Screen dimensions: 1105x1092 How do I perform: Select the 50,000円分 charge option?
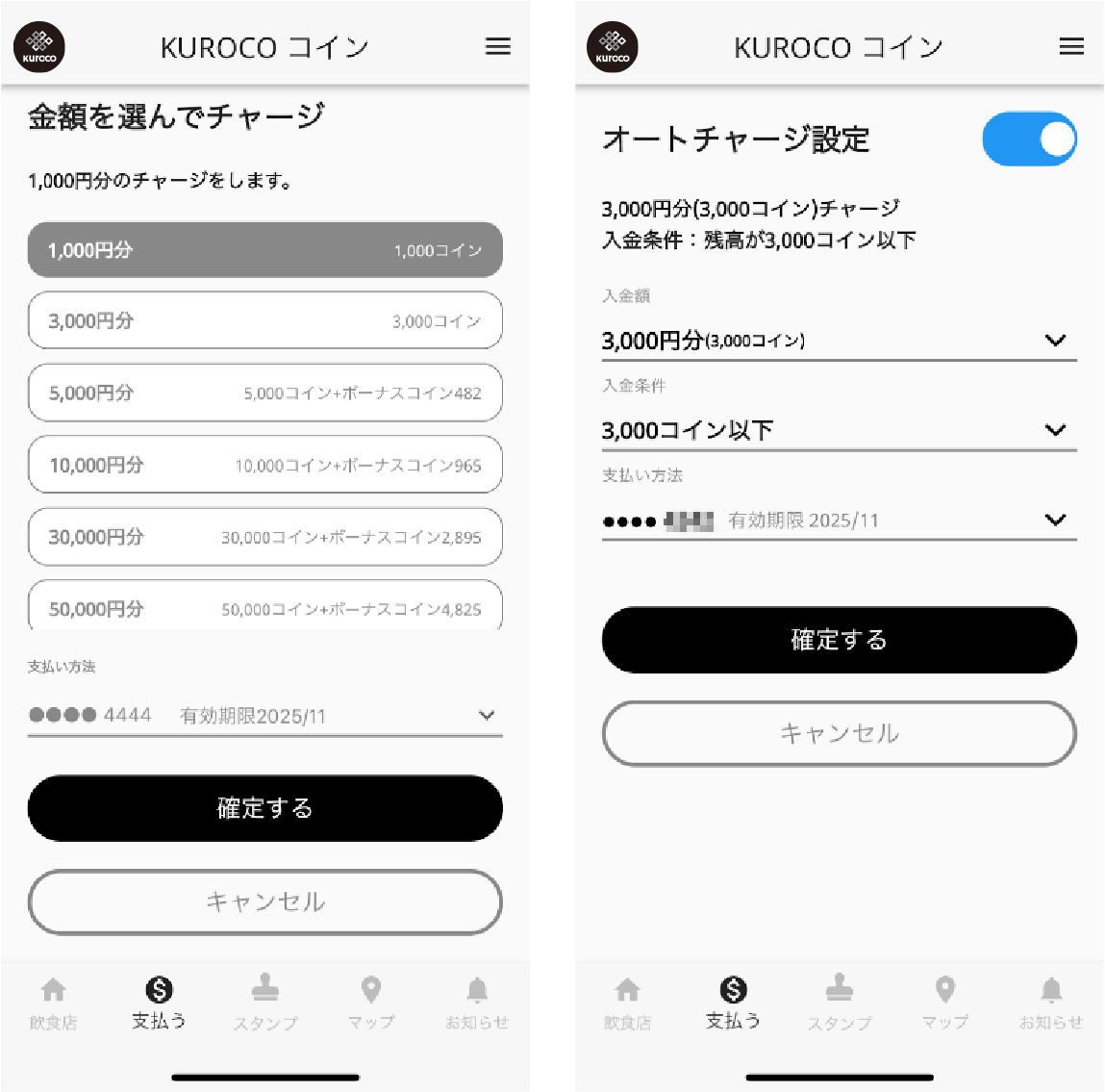(264, 608)
